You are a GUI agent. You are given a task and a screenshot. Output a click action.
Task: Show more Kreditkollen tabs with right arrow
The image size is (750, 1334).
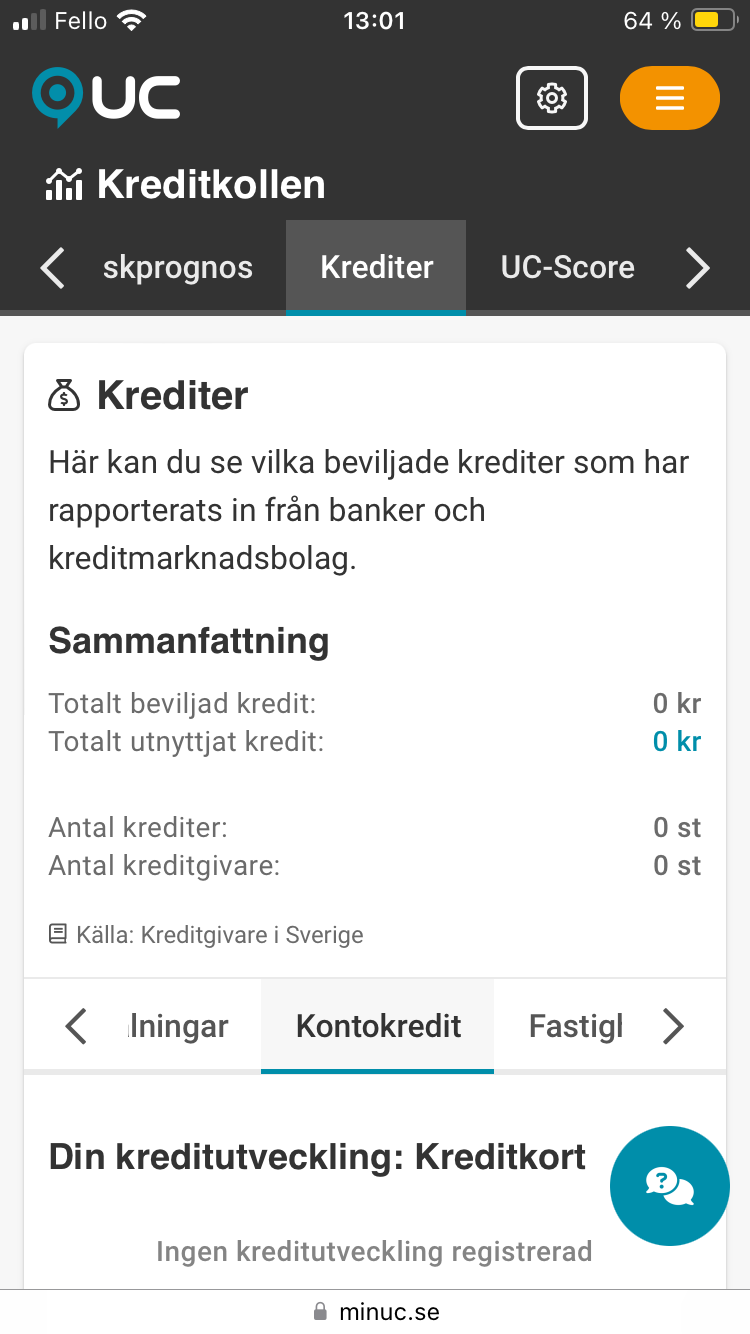pyautogui.click(x=697, y=268)
